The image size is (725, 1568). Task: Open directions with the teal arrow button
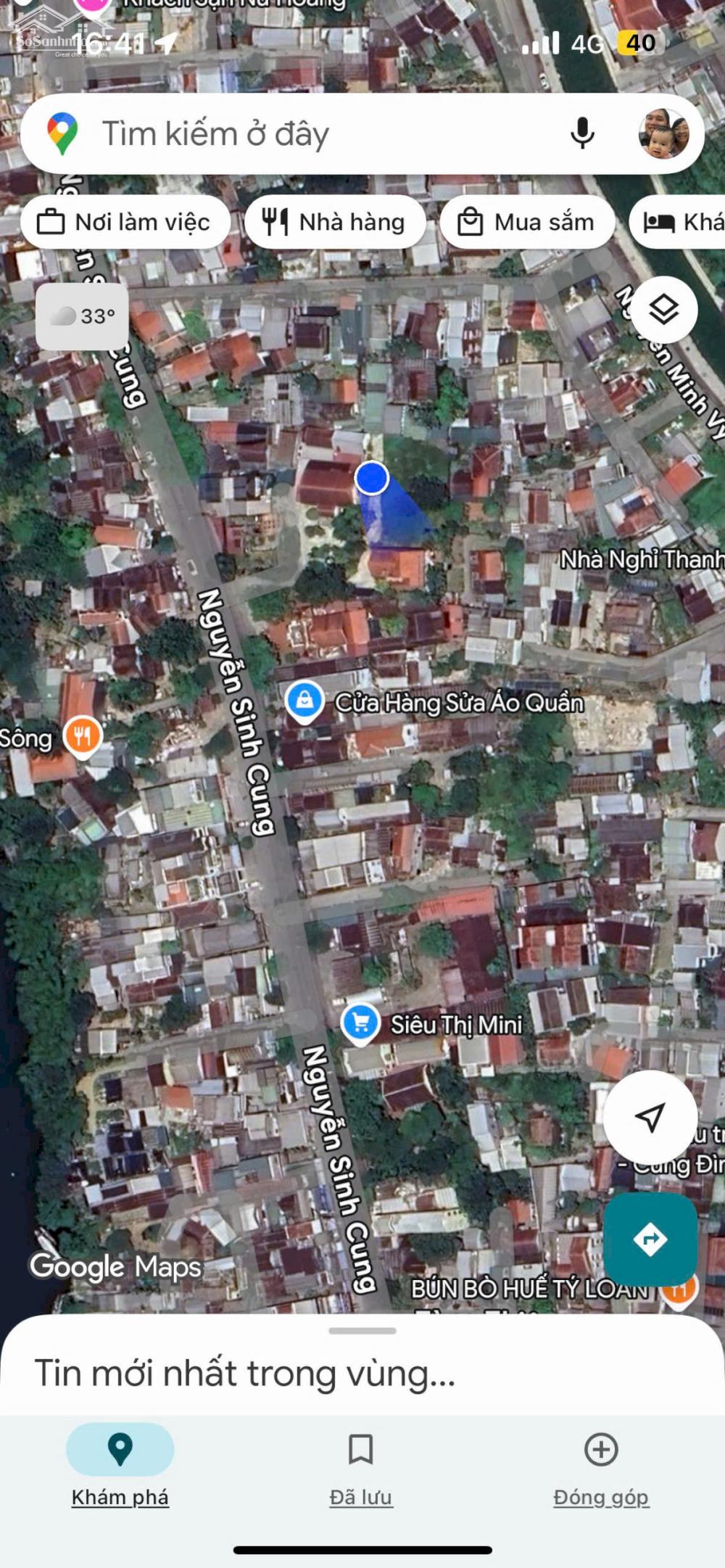point(650,1239)
